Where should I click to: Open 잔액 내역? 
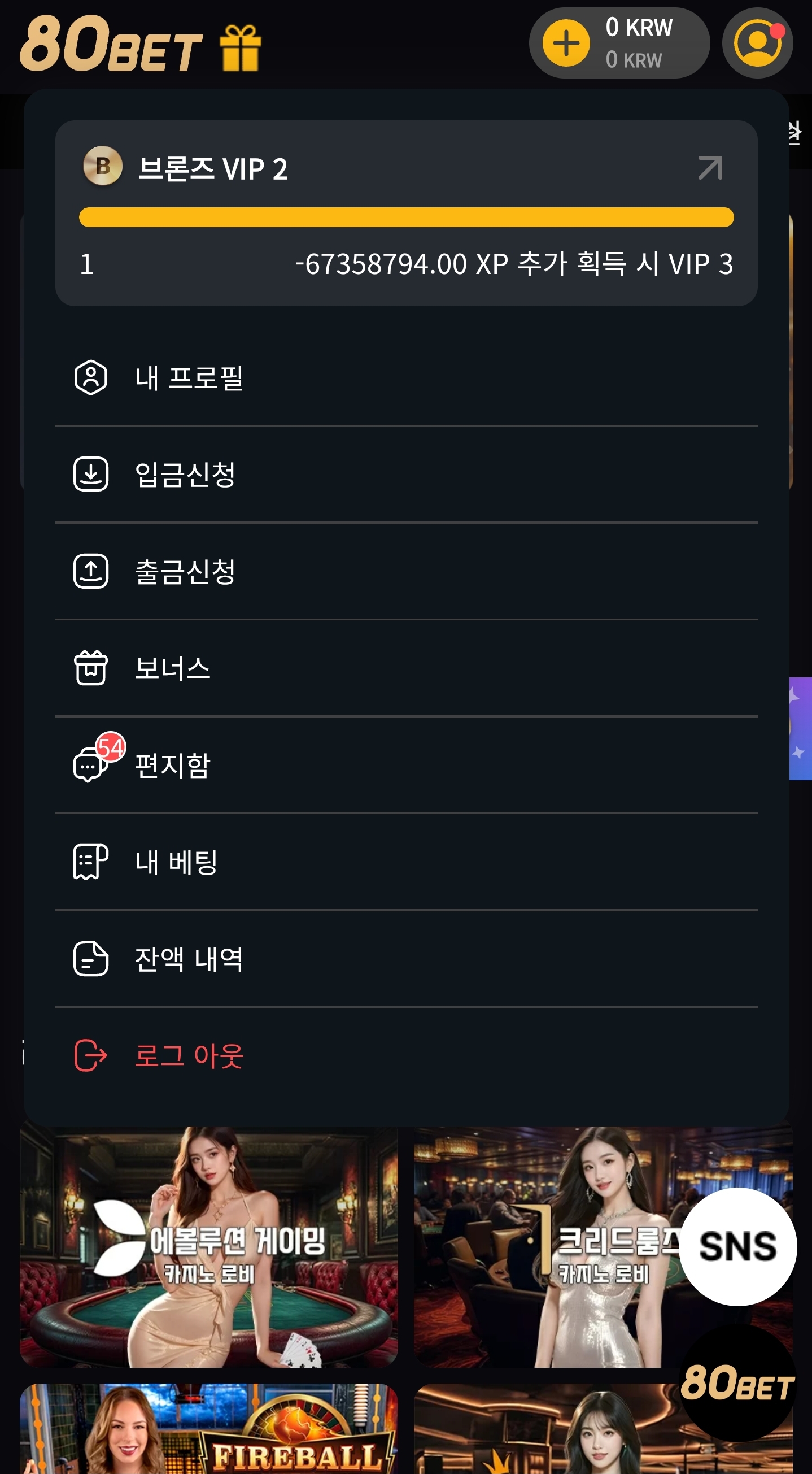(406, 958)
